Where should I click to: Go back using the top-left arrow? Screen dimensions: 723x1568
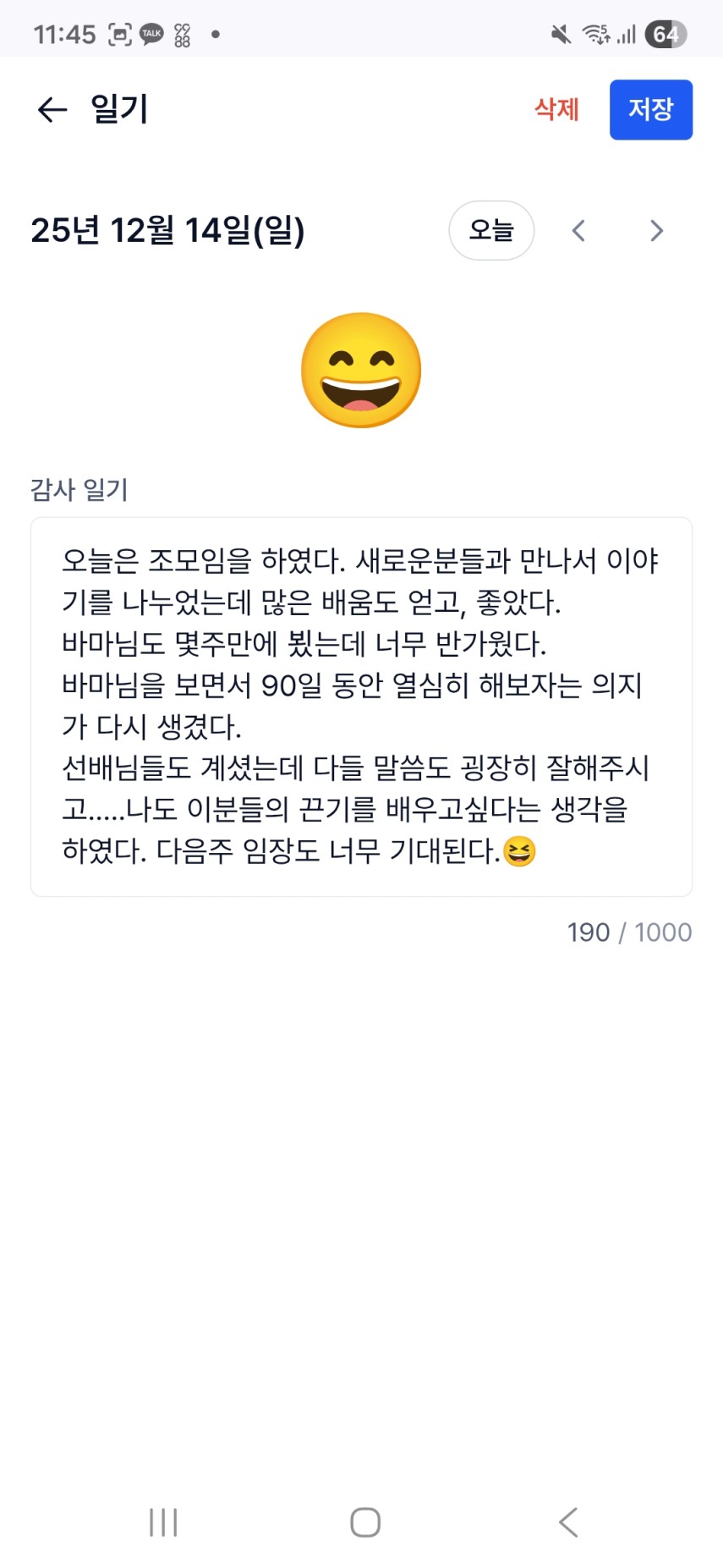[x=52, y=109]
